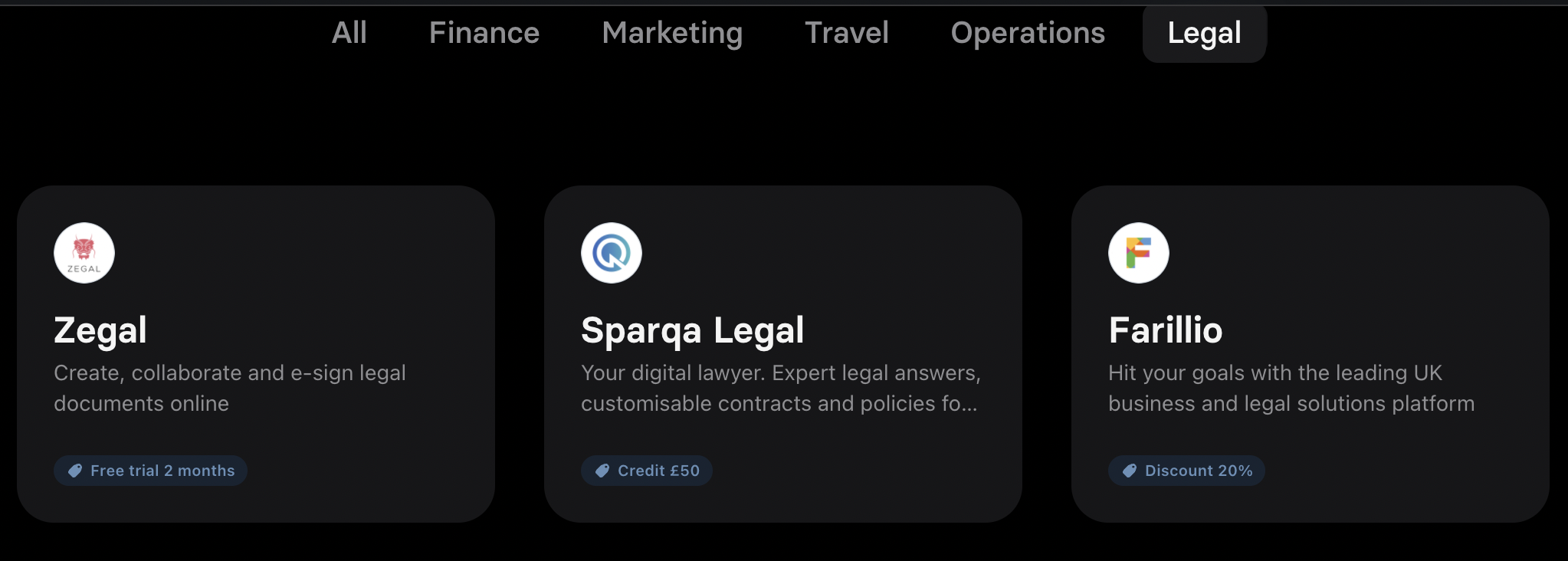Select the Finance category tab
Image resolution: width=1568 pixels, height=561 pixels.
(x=484, y=33)
